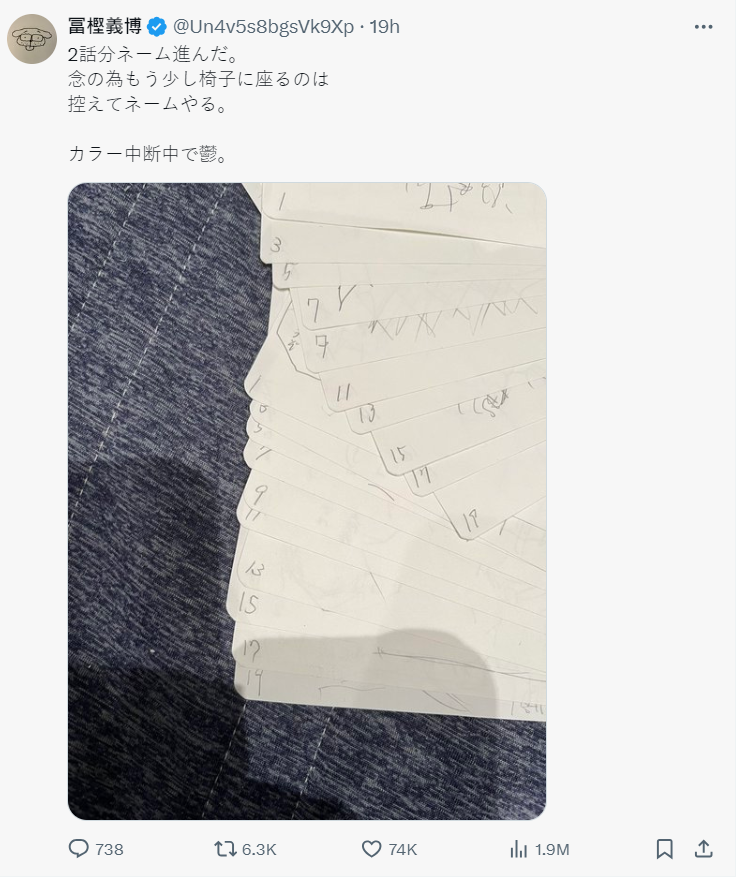
Task: Open the display name 冨樫義博
Action: pos(105,27)
